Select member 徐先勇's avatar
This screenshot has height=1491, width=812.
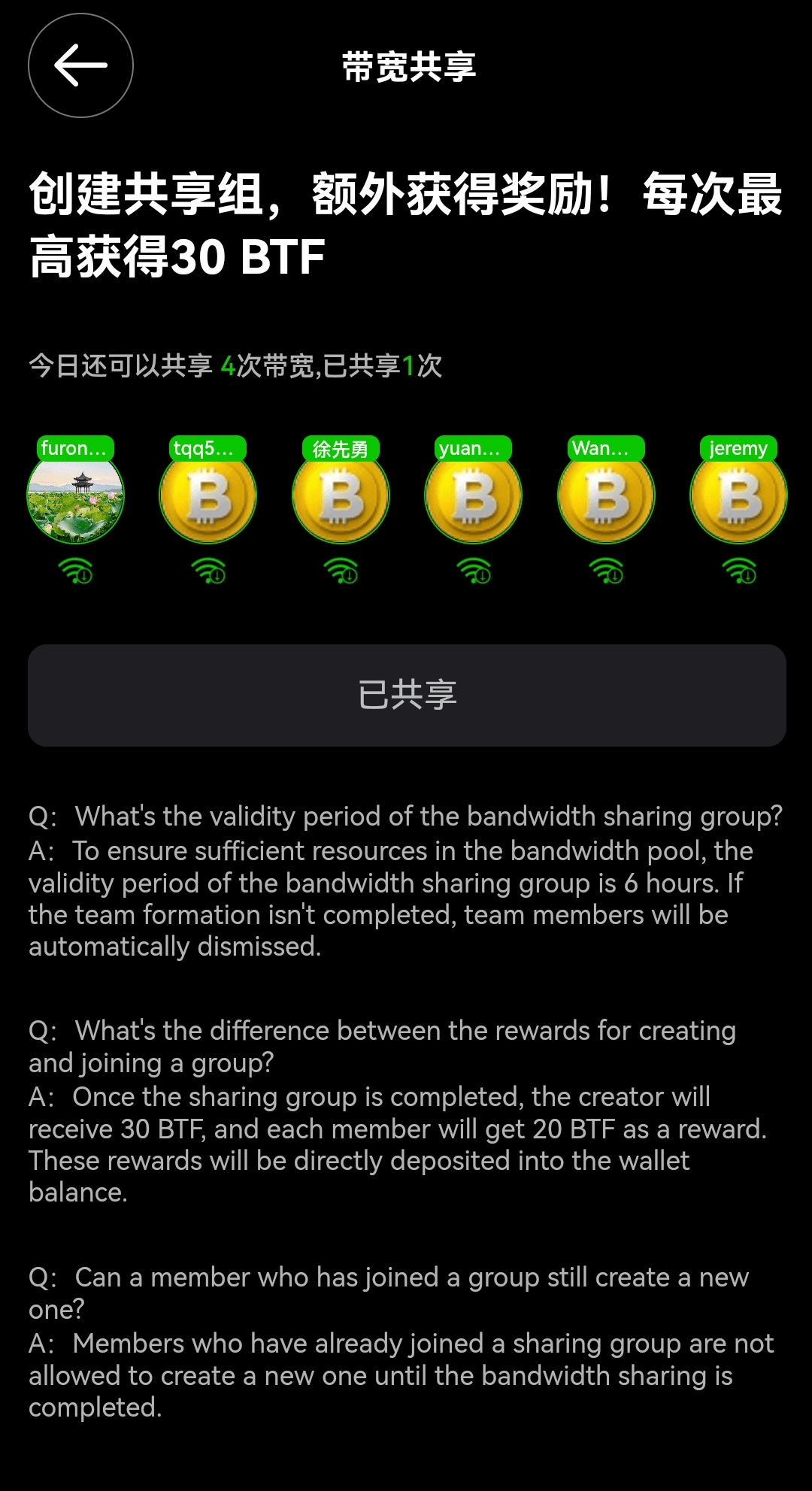coord(341,496)
